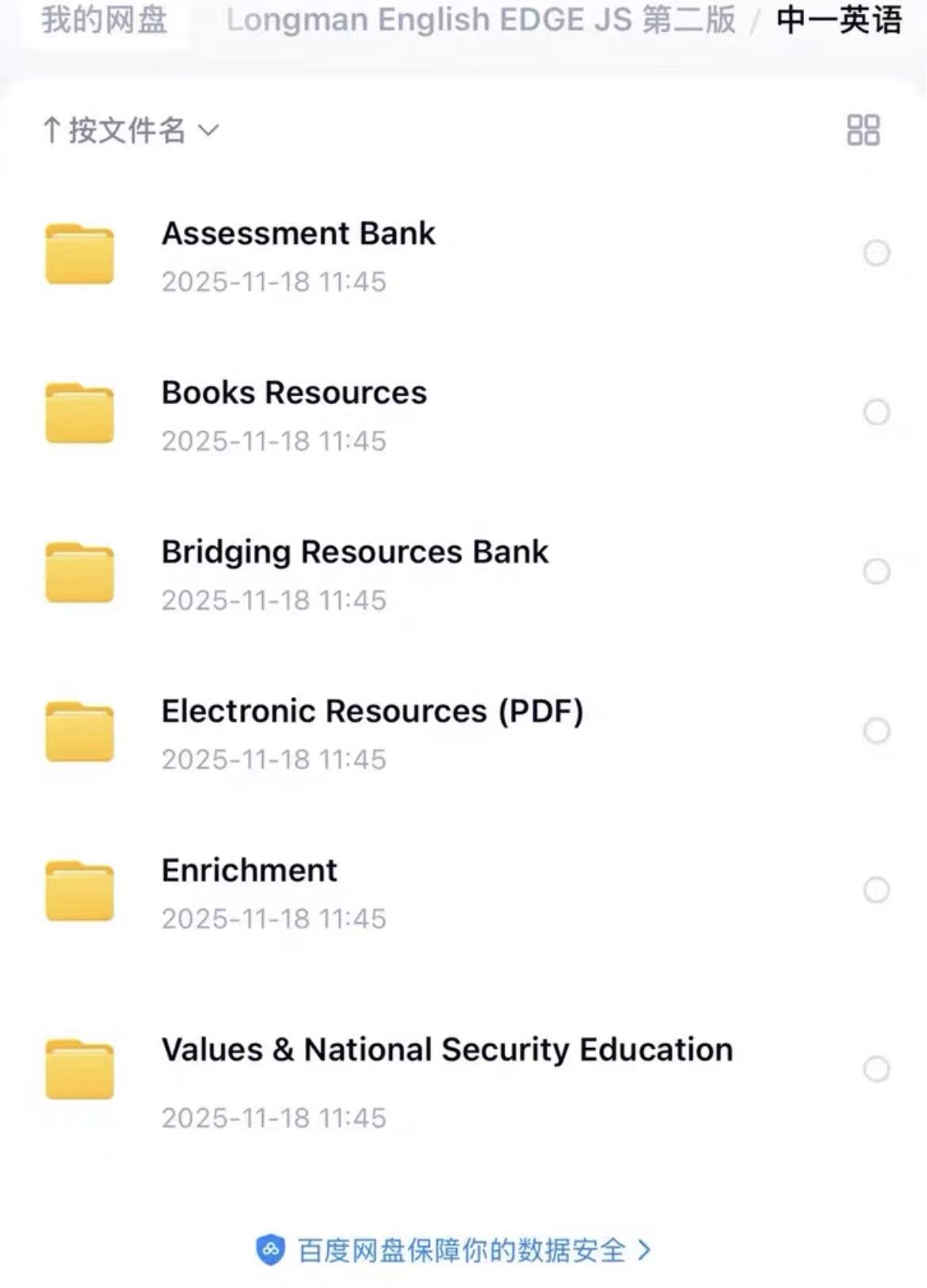Go back to 我的网盘 breadcrumb
Screen dimensions: 927x1288
(105, 20)
